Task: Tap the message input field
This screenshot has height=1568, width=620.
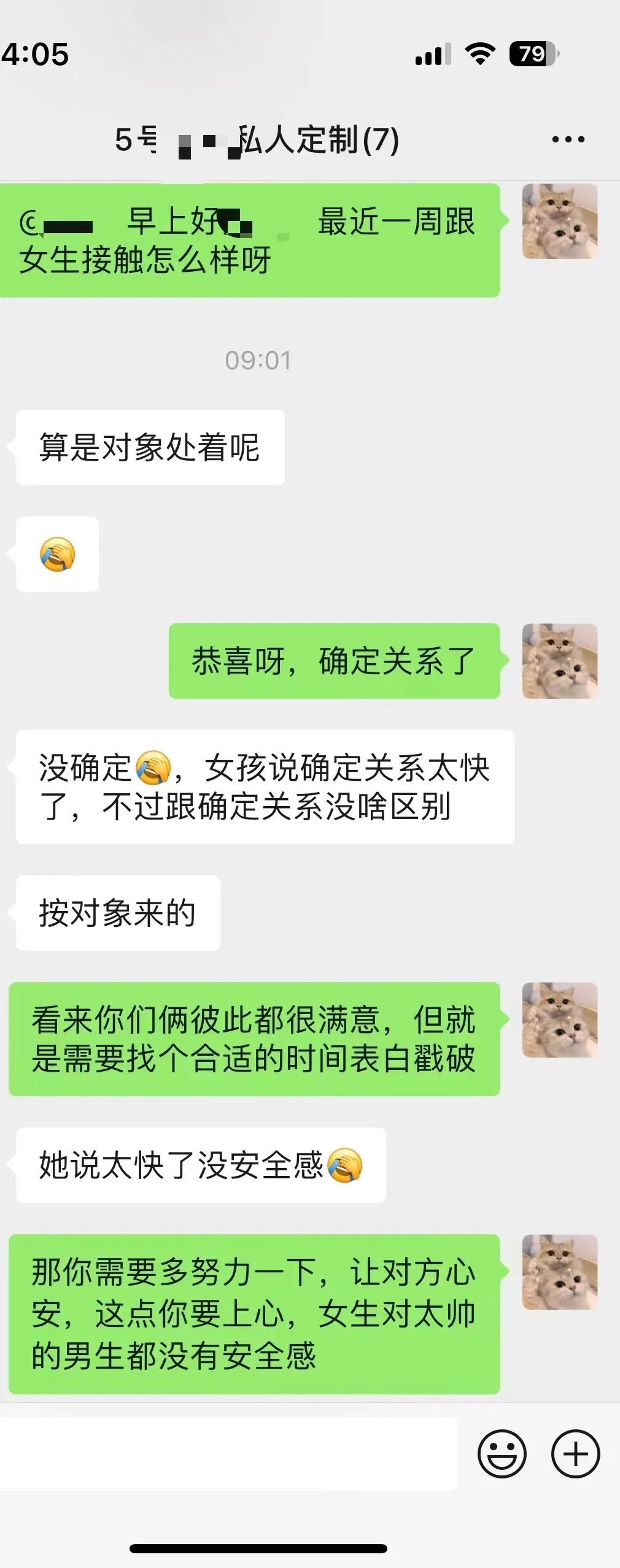Action: (x=227, y=1454)
